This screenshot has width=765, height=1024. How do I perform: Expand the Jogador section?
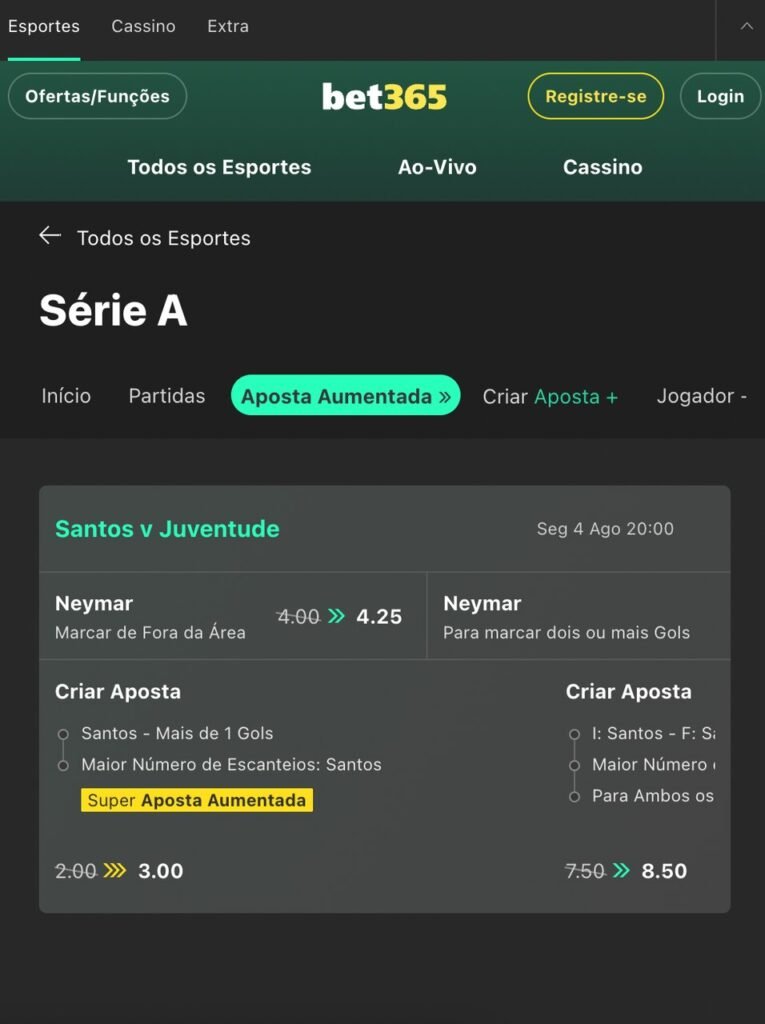(x=703, y=396)
